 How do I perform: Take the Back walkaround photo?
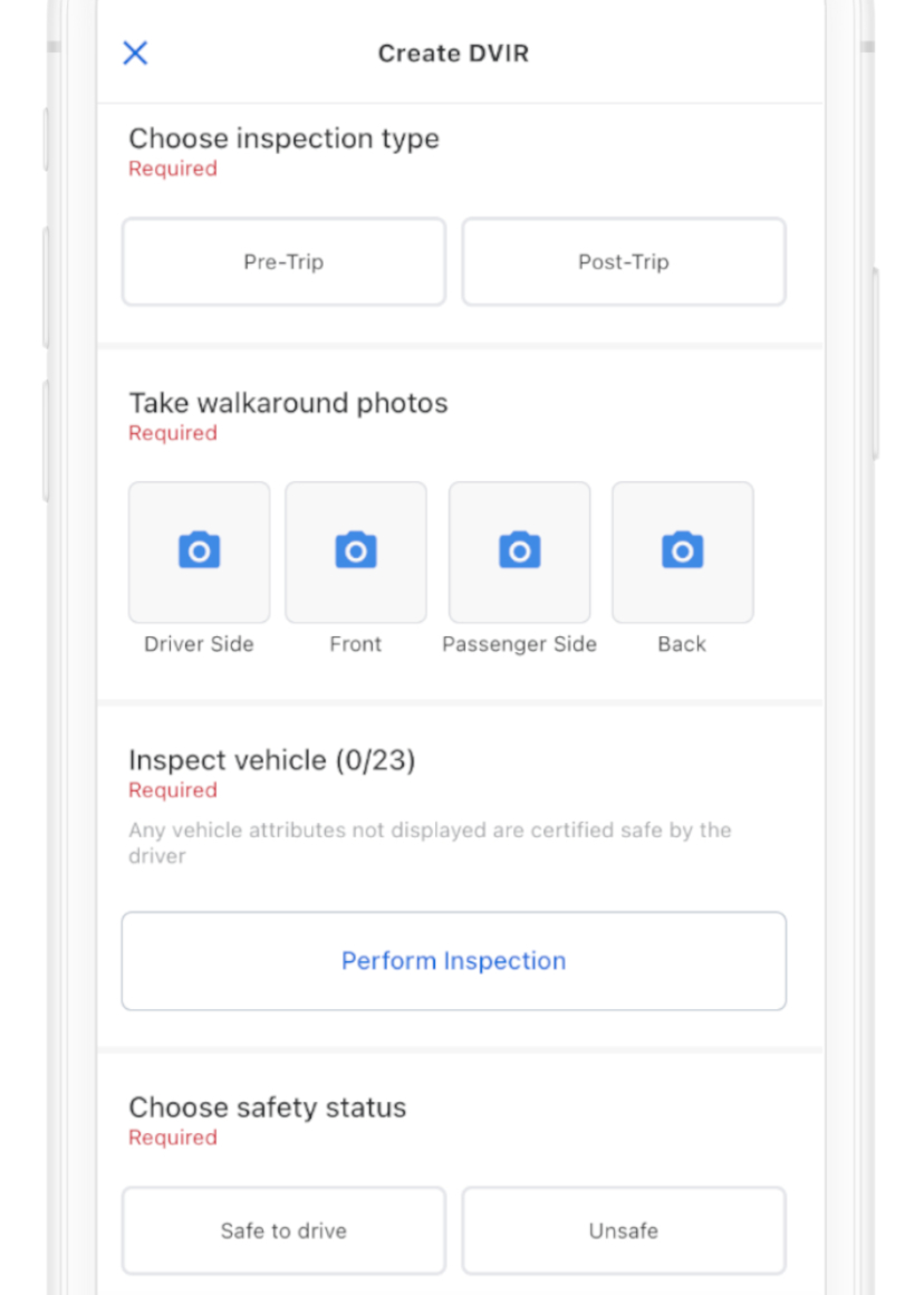[x=682, y=551]
